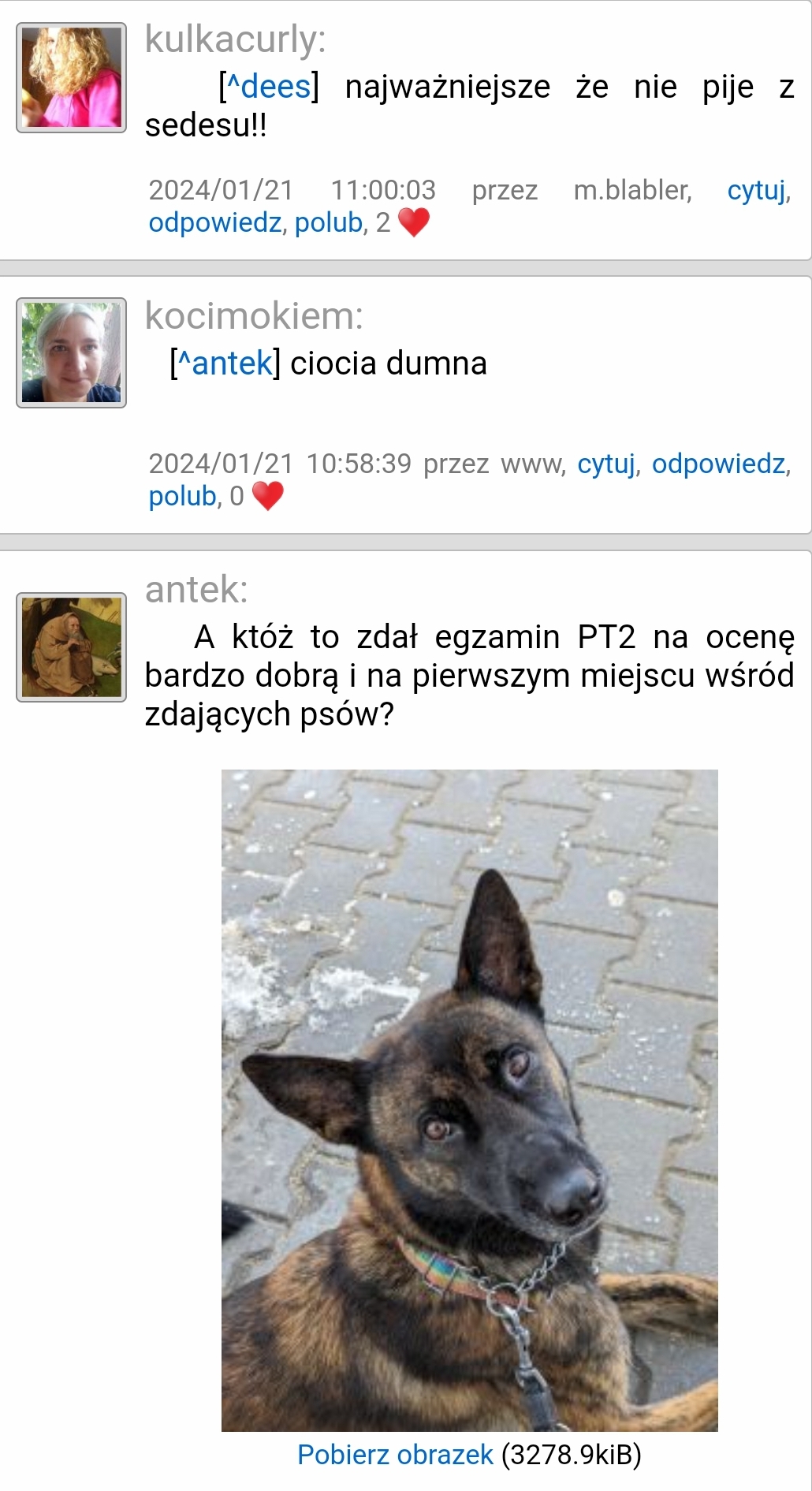This screenshot has height=1491, width=812.
Task: Open the ^dees mention link
Action: (269, 87)
